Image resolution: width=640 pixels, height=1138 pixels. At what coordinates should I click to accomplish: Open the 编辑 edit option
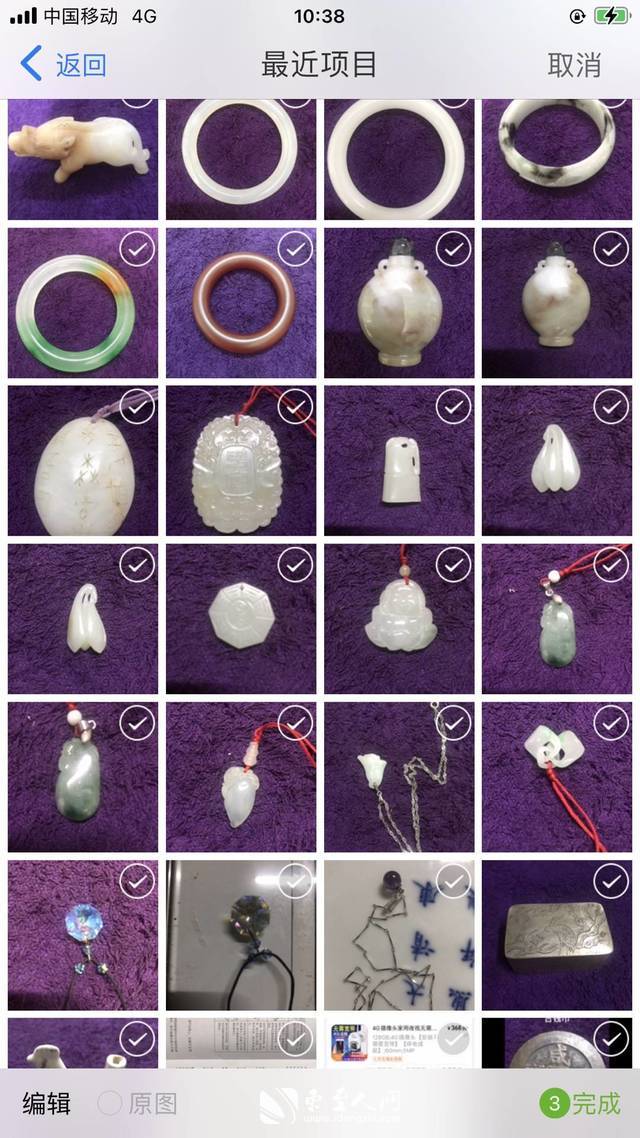(47, 1103)
